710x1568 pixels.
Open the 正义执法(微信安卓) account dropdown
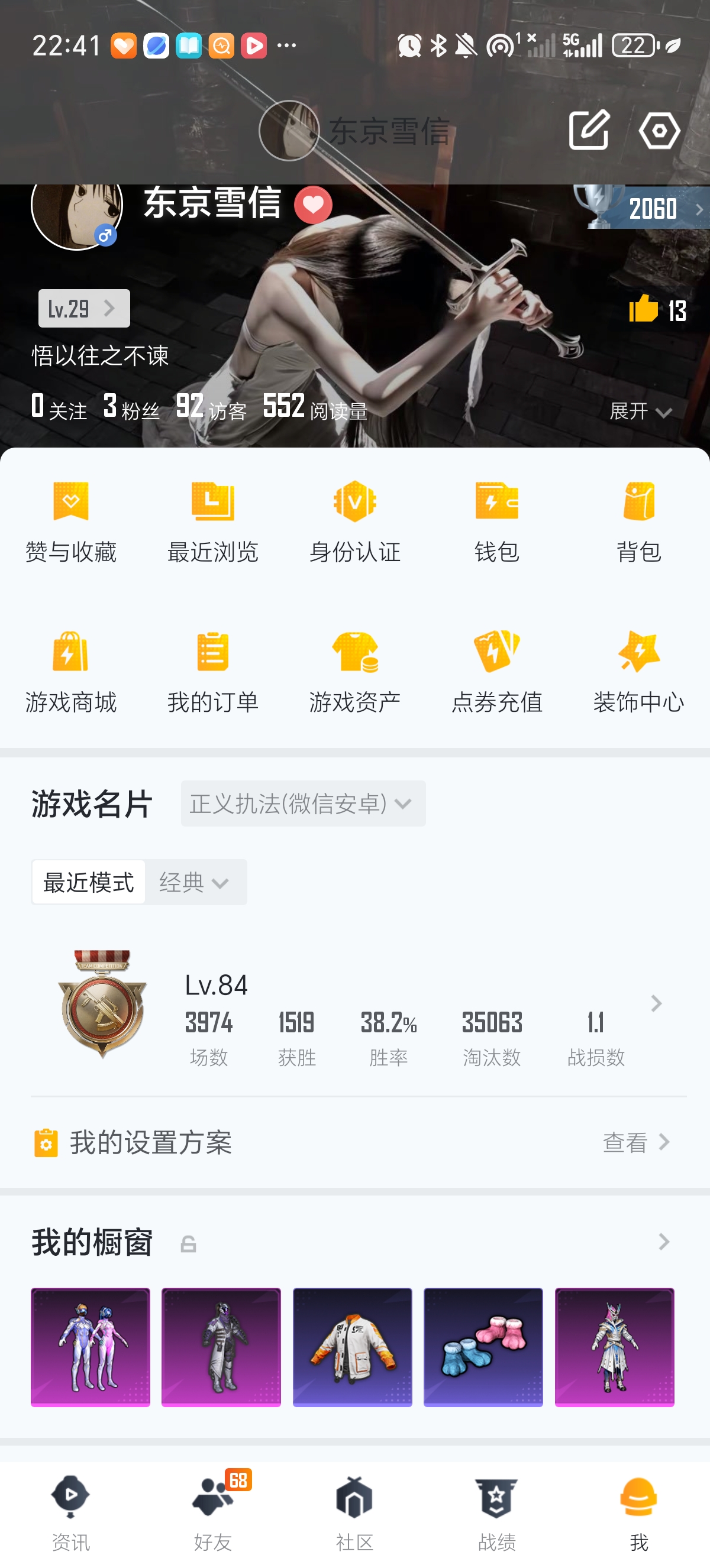coord(304,804)
